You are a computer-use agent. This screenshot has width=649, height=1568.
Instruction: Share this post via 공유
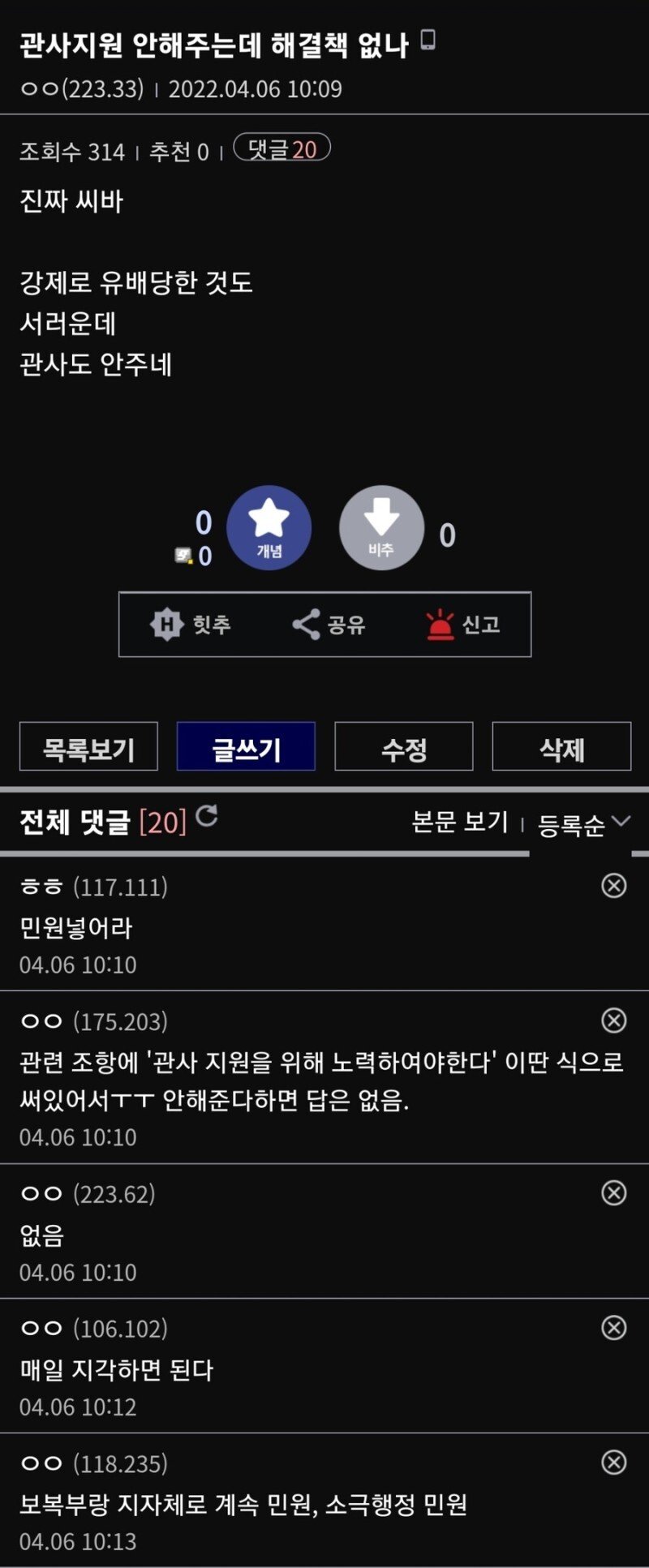(x=329, y=625)
